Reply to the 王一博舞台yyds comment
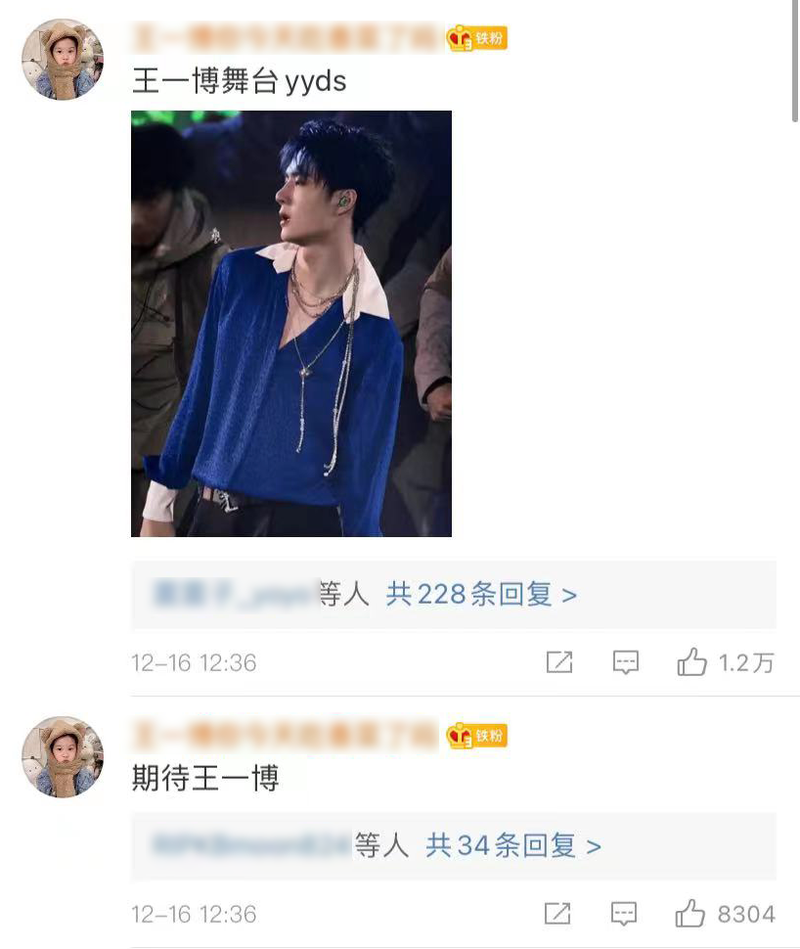The width and height of the screenshot is (800, 949). (x=626, y=662)
